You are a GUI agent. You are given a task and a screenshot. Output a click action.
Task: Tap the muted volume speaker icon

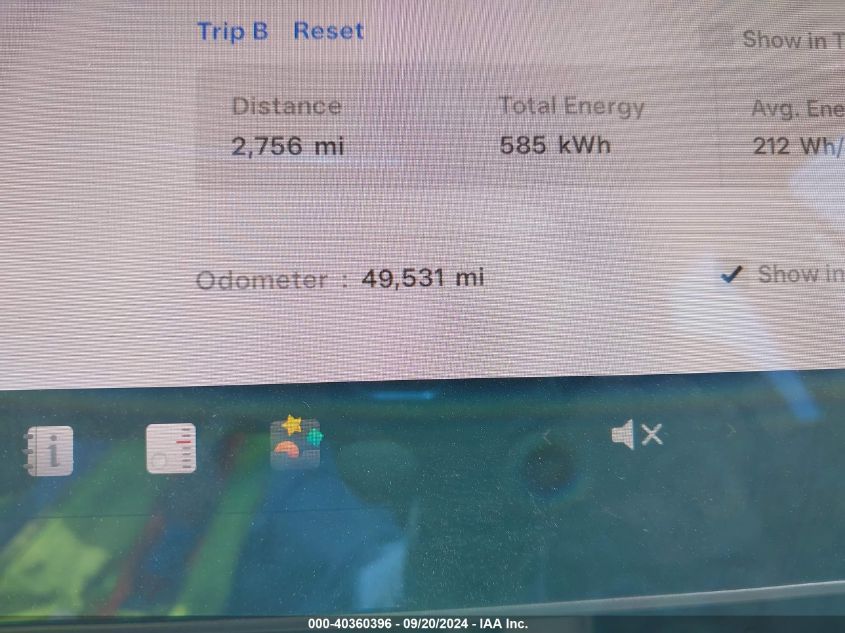[x=636, y=435]
